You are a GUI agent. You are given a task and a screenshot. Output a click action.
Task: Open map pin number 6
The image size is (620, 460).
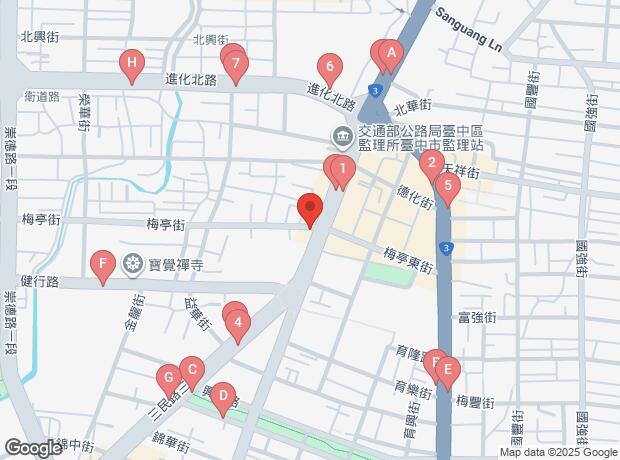(331, 67)
